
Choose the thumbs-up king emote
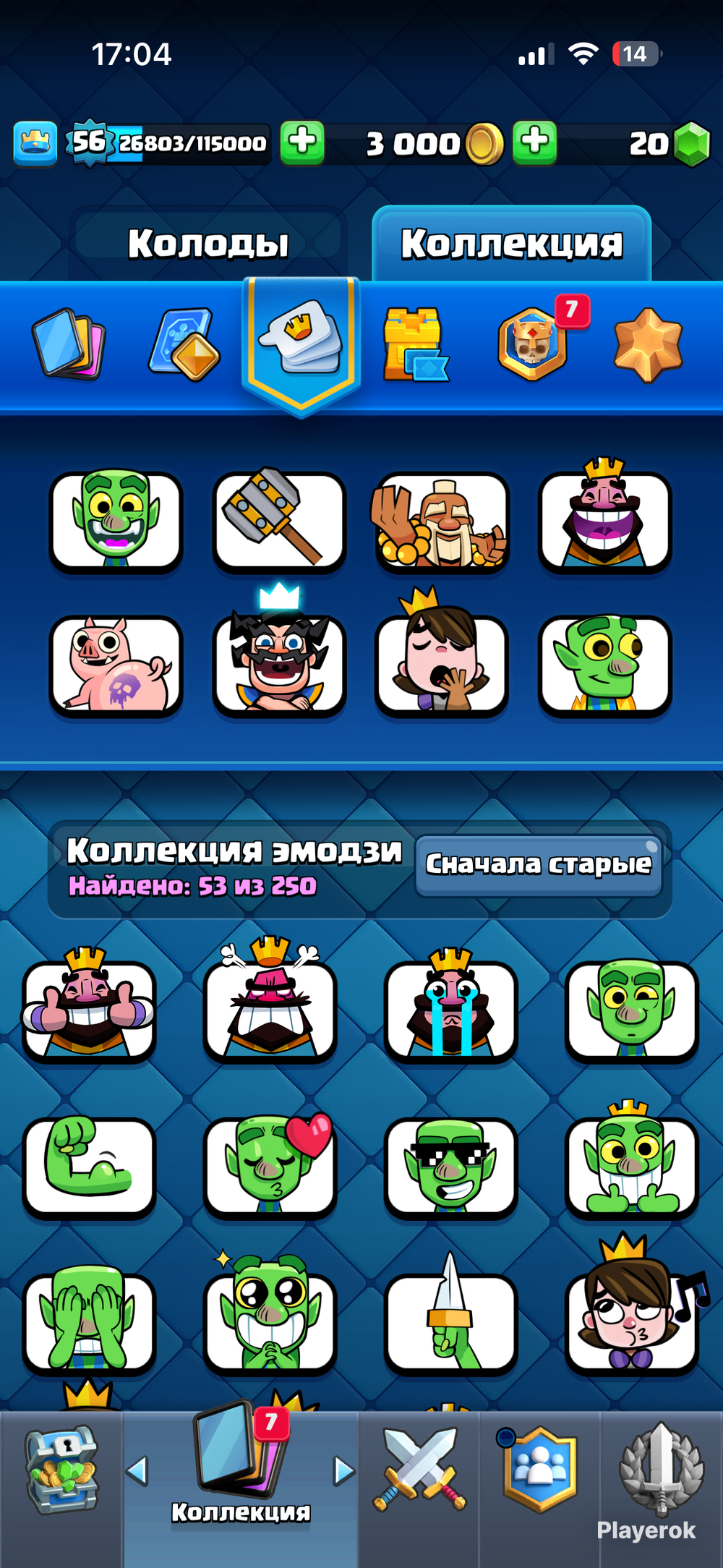(x=89, y=1010)
